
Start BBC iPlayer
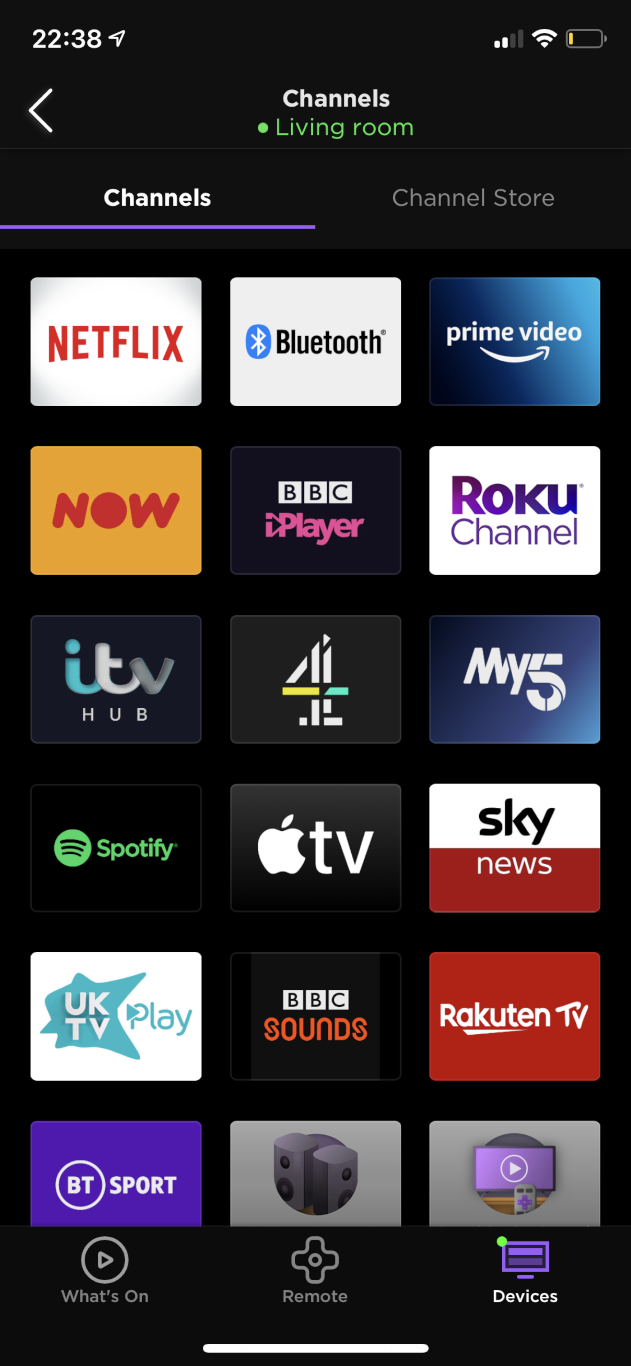[315, 510]
